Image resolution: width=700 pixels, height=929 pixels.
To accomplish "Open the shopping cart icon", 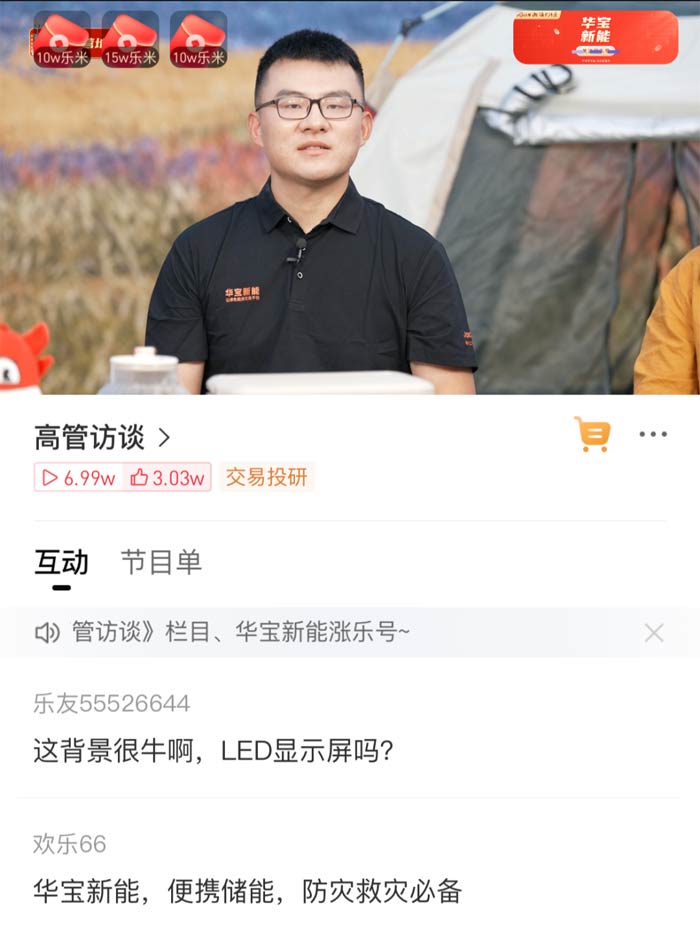I will point(592,435).
